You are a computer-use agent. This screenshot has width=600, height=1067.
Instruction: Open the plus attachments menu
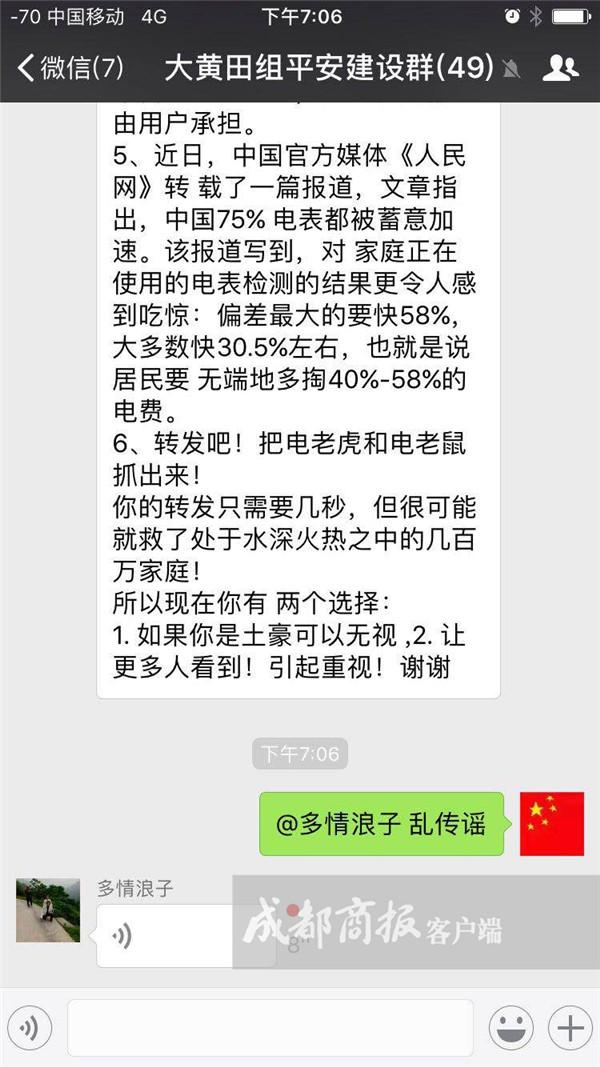(x=570, y=1028)
